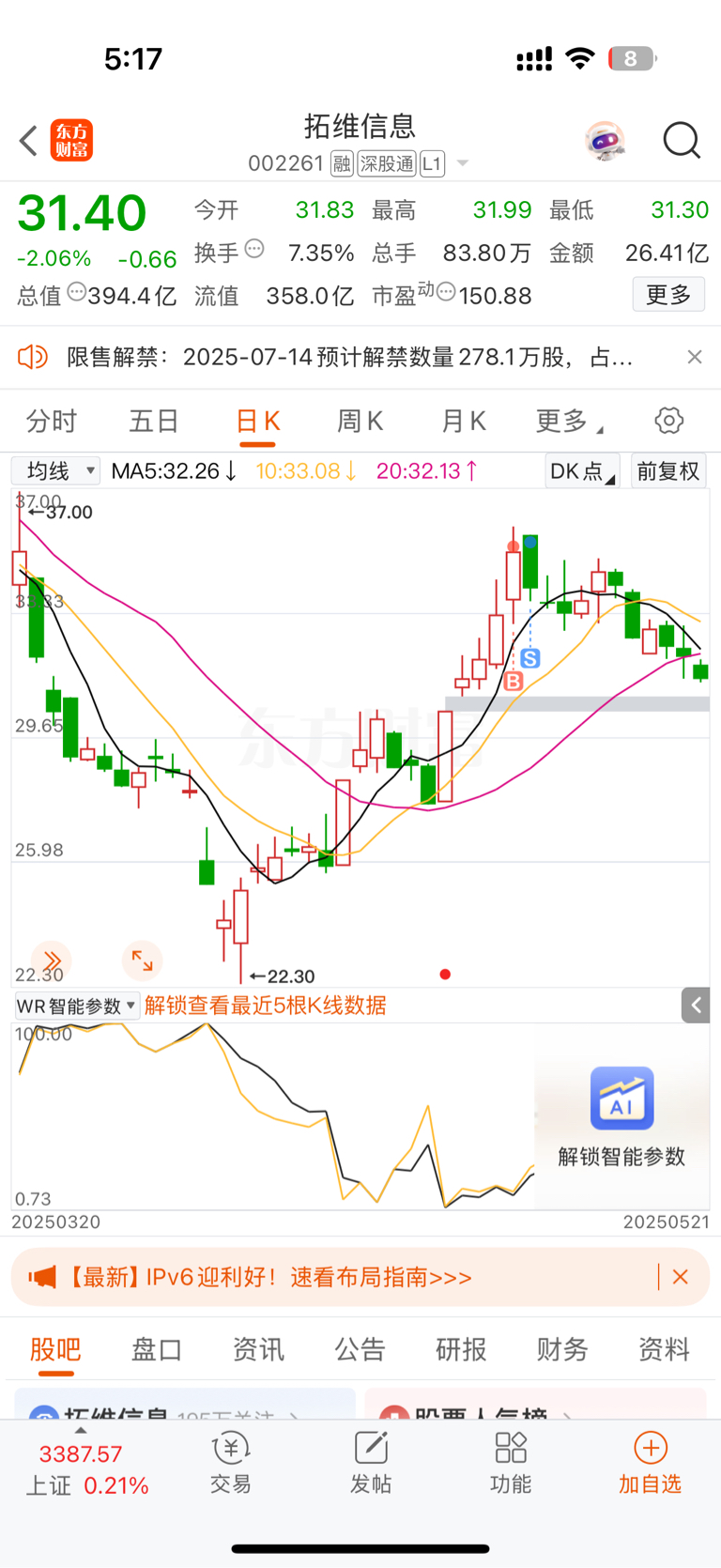The image size is (721, 1568).
Task: Tap 更多 button for more quote data
Action: coord(668,295)
